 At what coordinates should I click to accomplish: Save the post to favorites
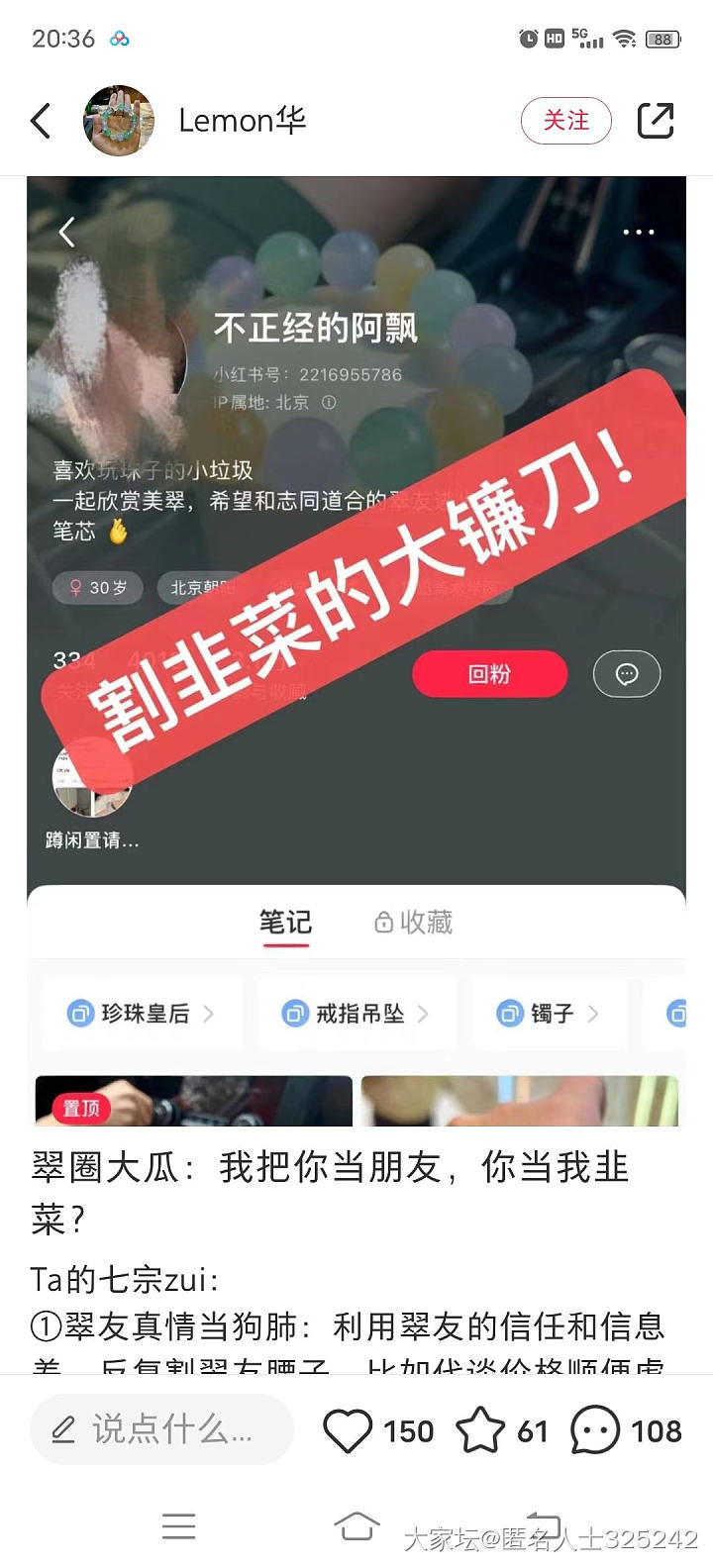click(x=480, y=1430)
